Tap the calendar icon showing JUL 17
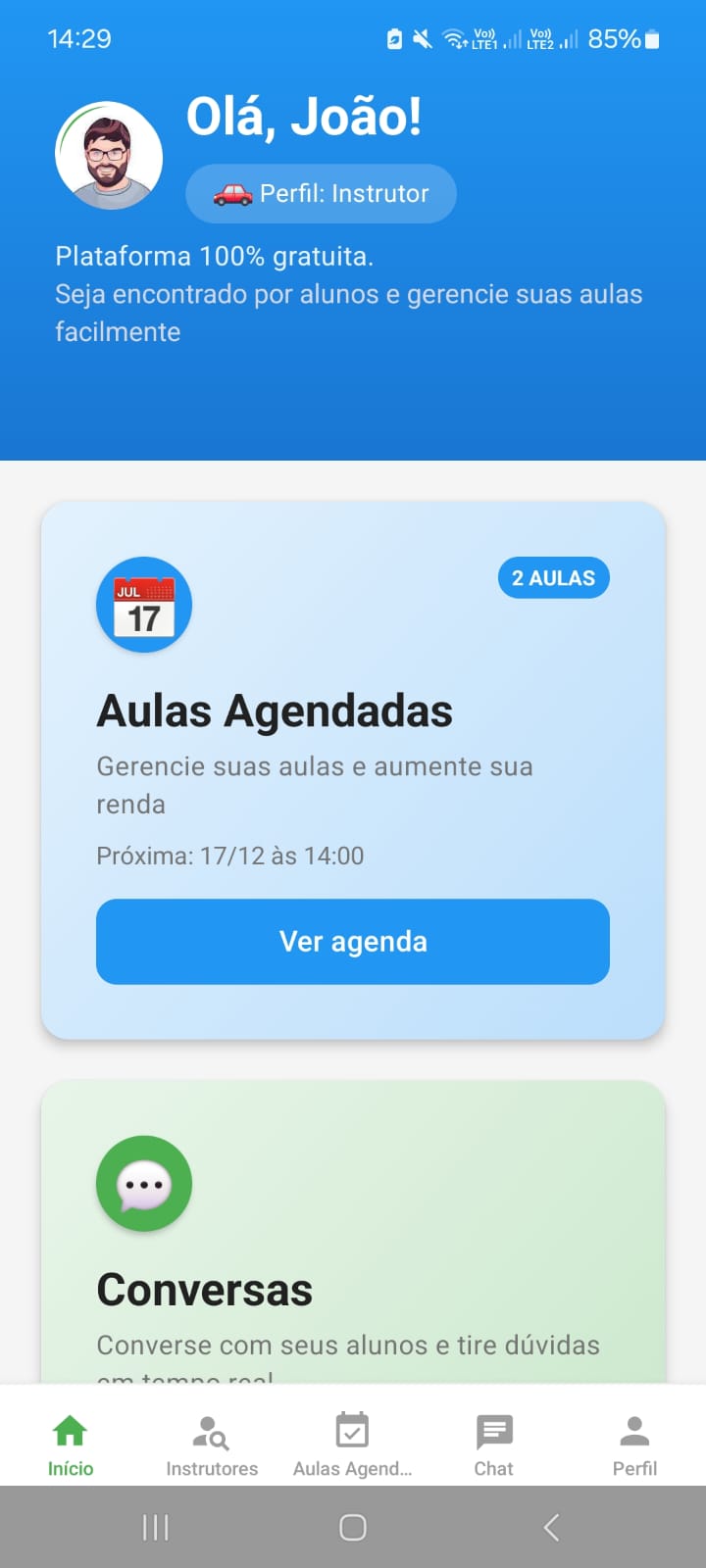The width and height of the screenshot is (706, 1568). (x=144, y=605)
